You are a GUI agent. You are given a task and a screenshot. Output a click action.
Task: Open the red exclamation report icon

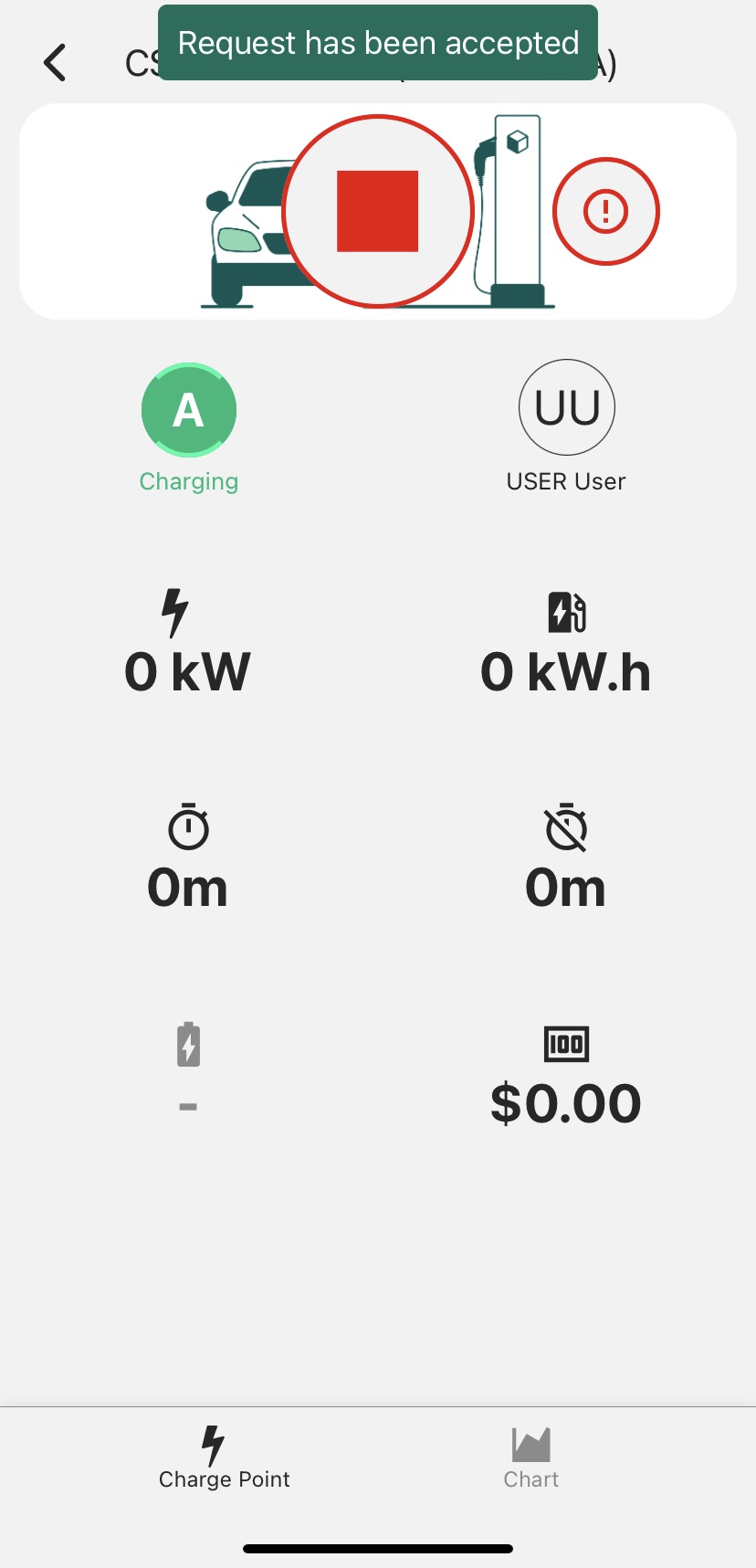pos(605,212)
